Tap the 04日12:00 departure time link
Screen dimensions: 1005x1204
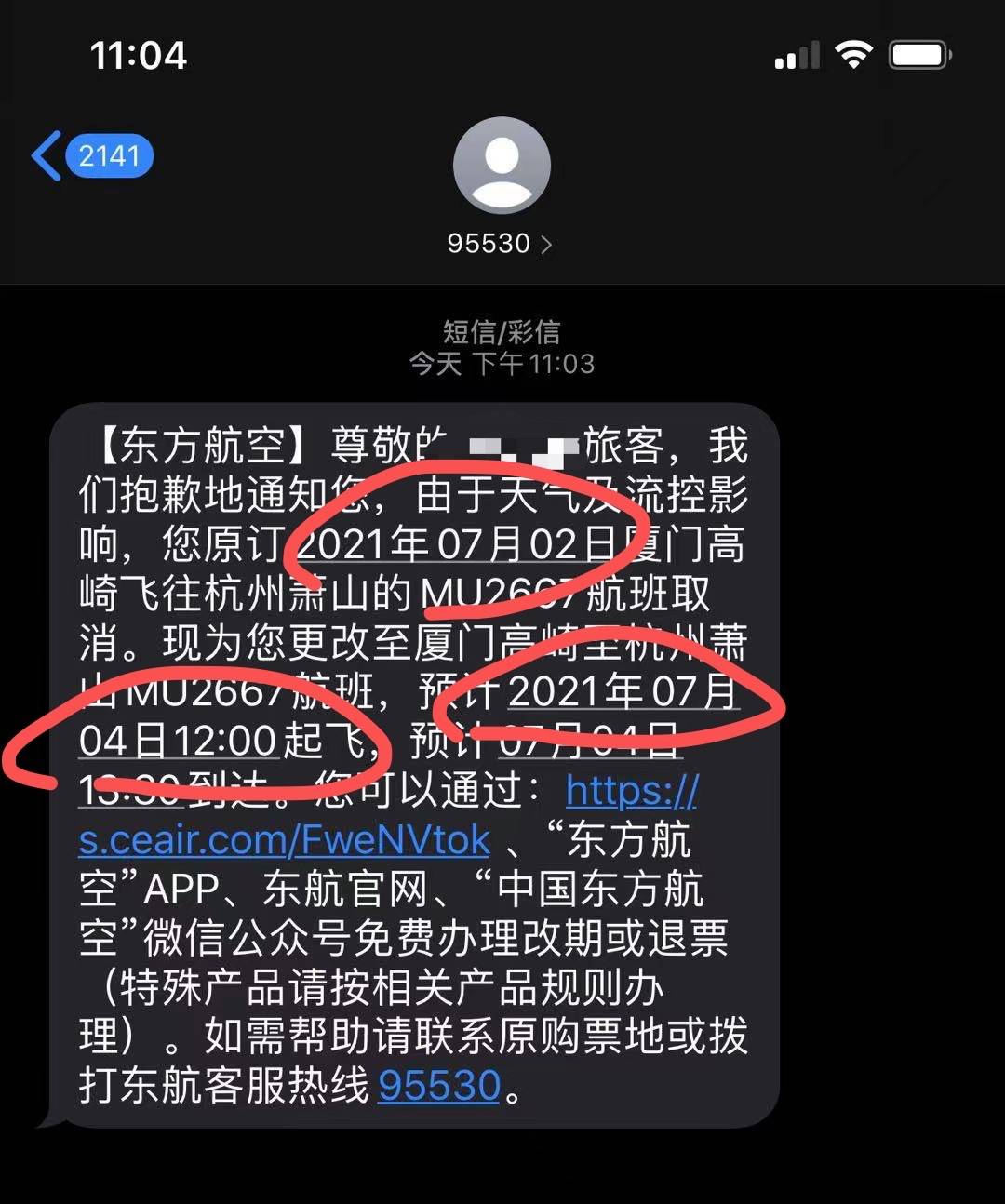coord(177,741)
